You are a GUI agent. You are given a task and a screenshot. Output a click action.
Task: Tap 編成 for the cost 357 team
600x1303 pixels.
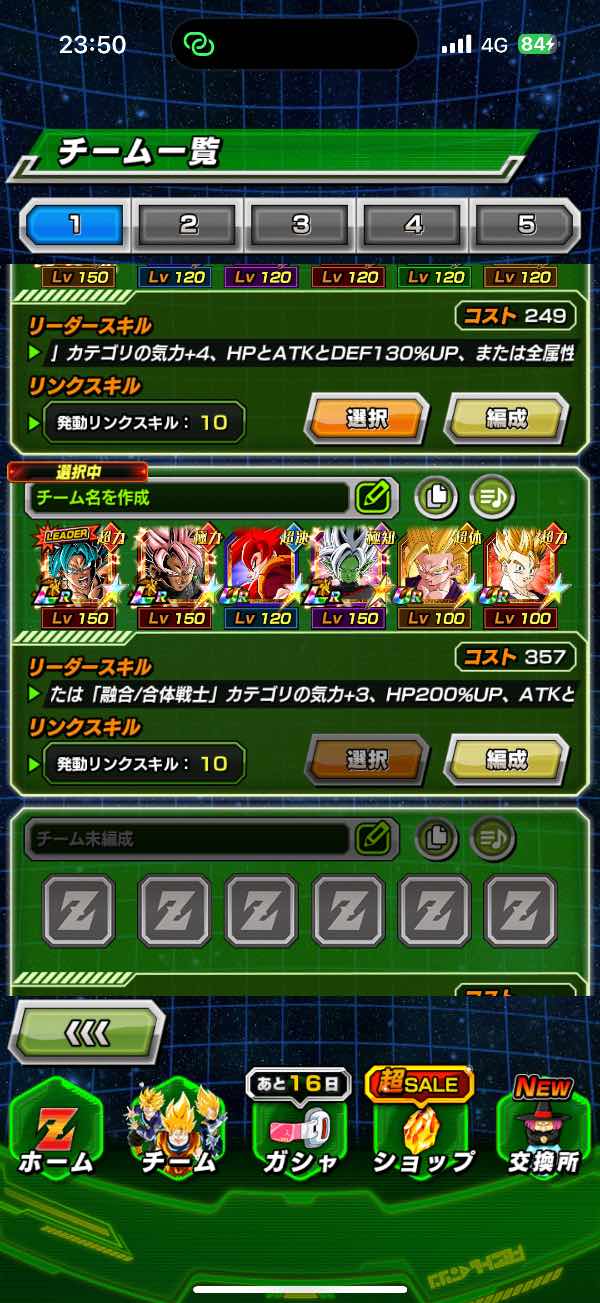(x=506, y=760)
